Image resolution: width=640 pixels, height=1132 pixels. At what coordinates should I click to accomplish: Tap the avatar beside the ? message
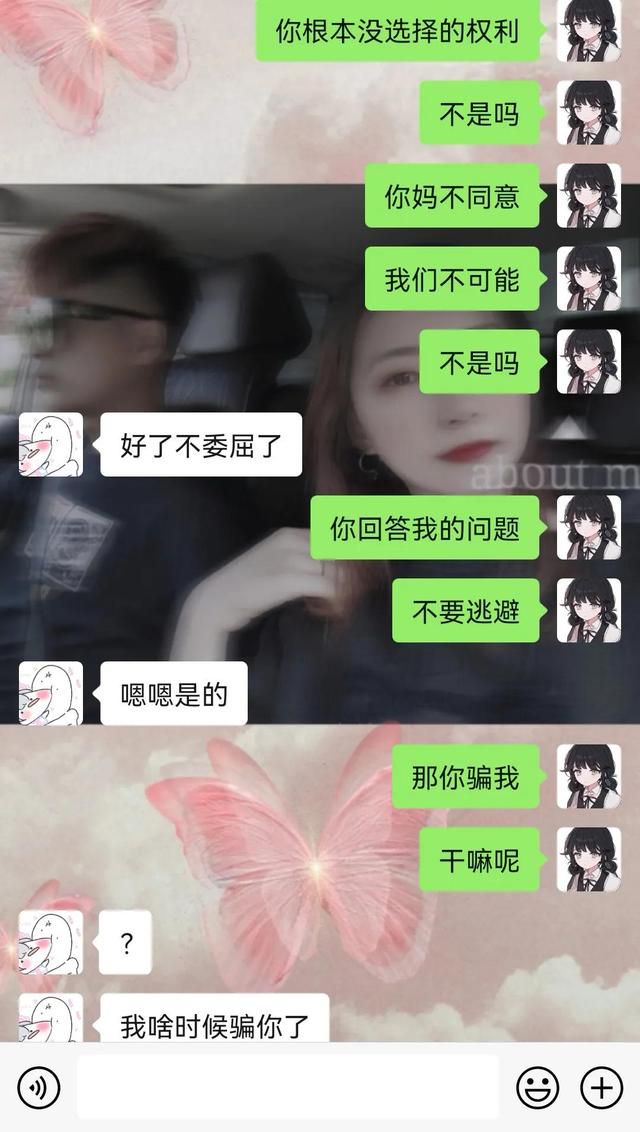tap(51, 942)
